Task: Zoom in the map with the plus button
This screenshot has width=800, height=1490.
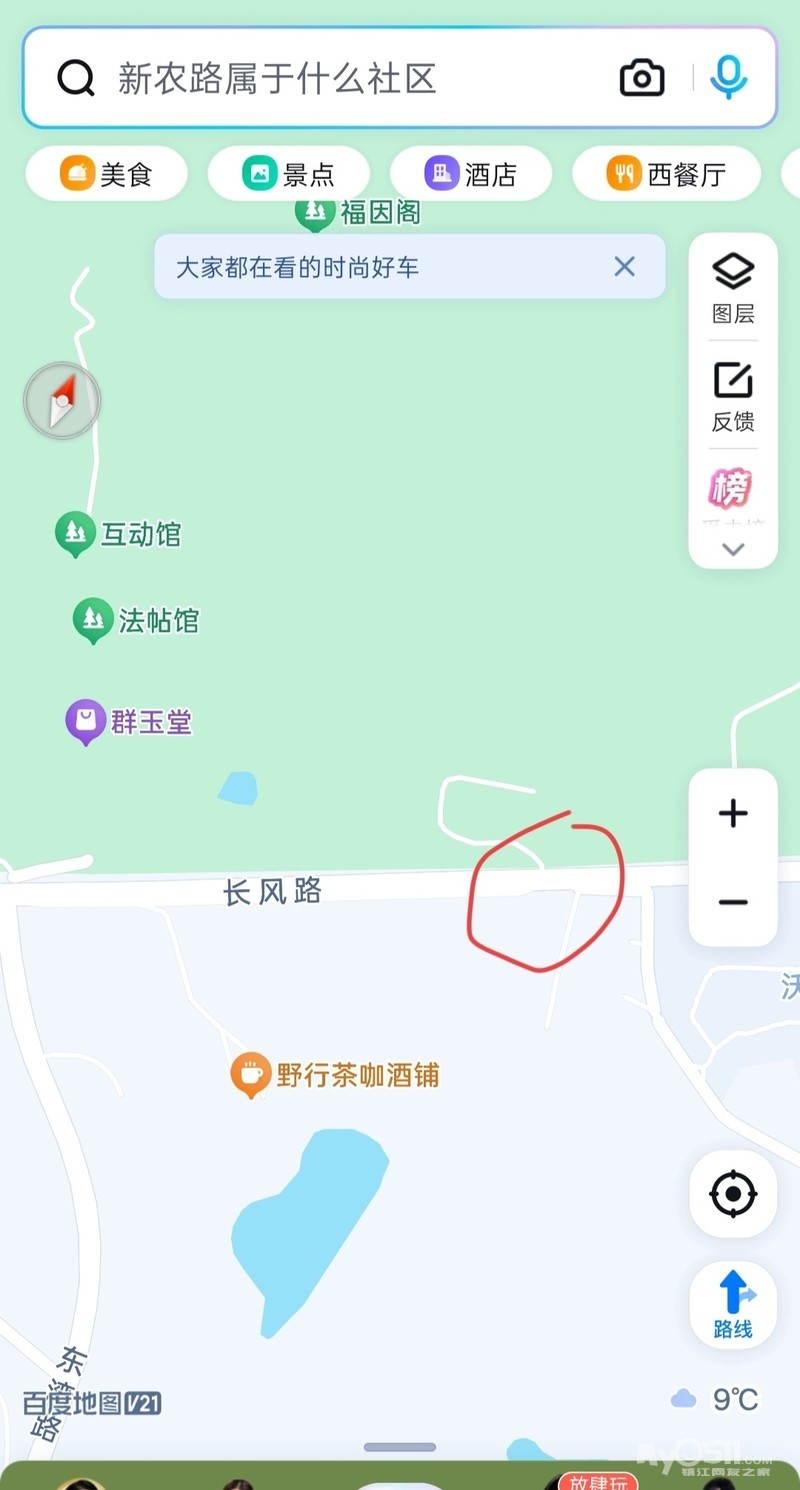Action: (733, 813)
